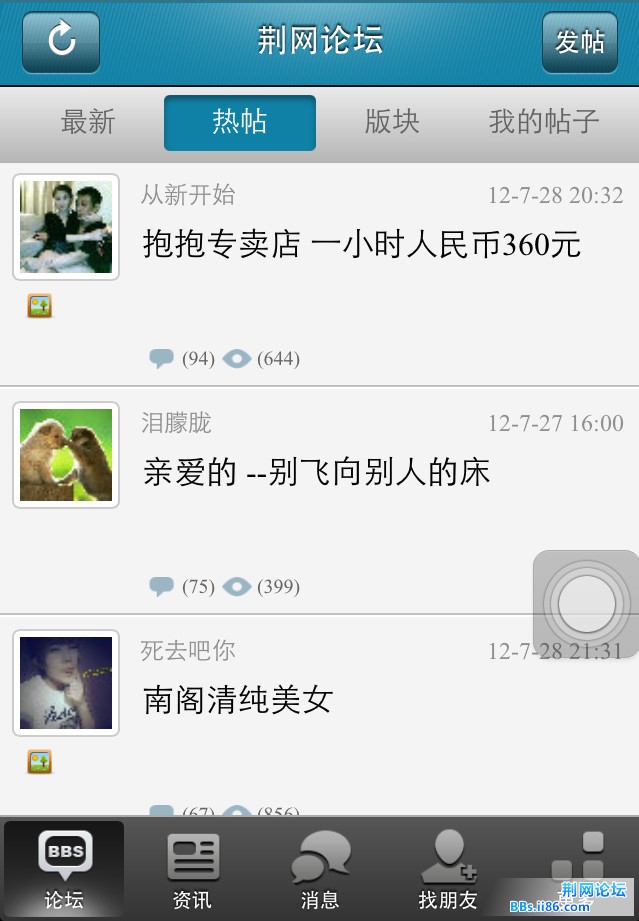The image size is (639, 921).
Task: Open post 亲爱的 --别飞向别人的床
Action: coord(316,472)
